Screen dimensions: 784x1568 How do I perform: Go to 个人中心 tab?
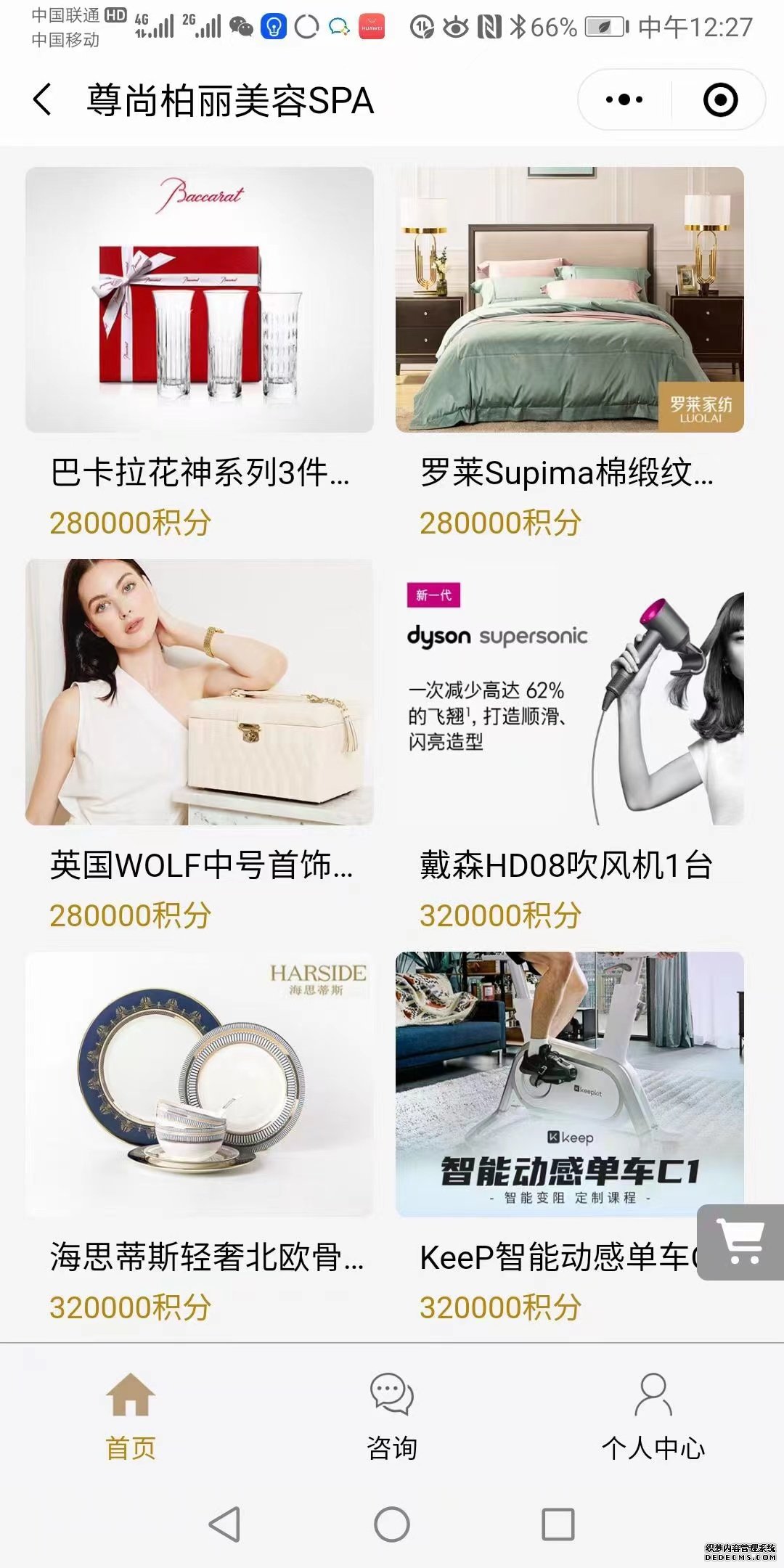(x=653, y=1416)
